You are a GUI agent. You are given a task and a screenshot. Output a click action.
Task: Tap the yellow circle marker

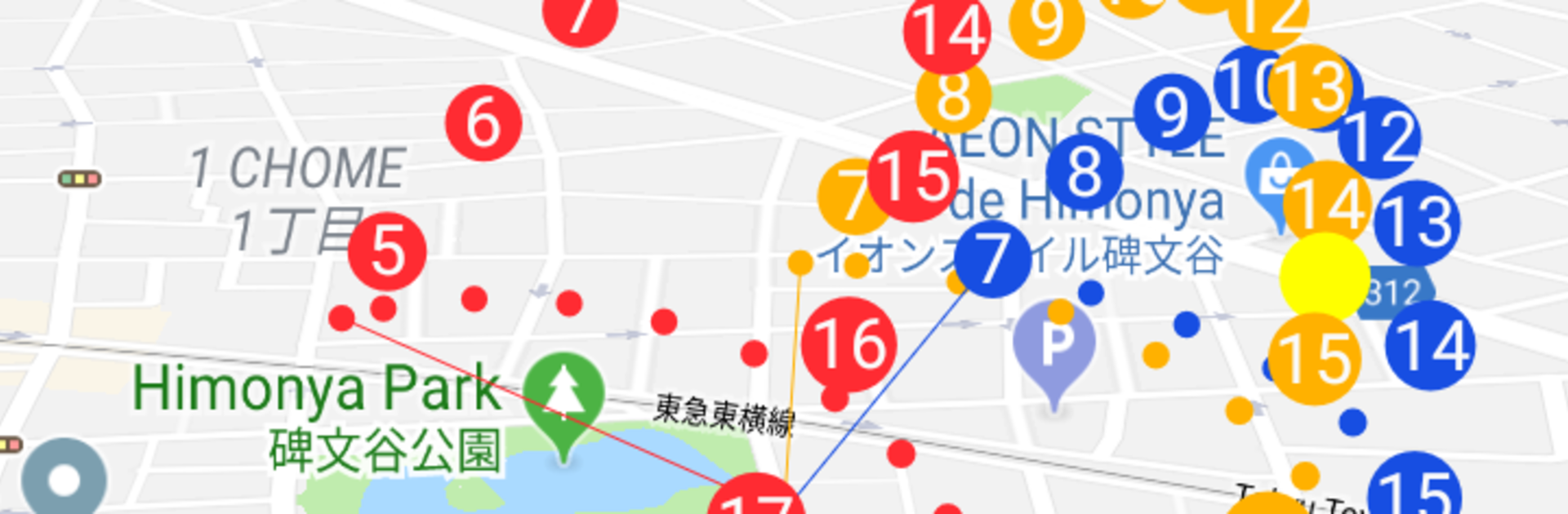(1324, 277)
